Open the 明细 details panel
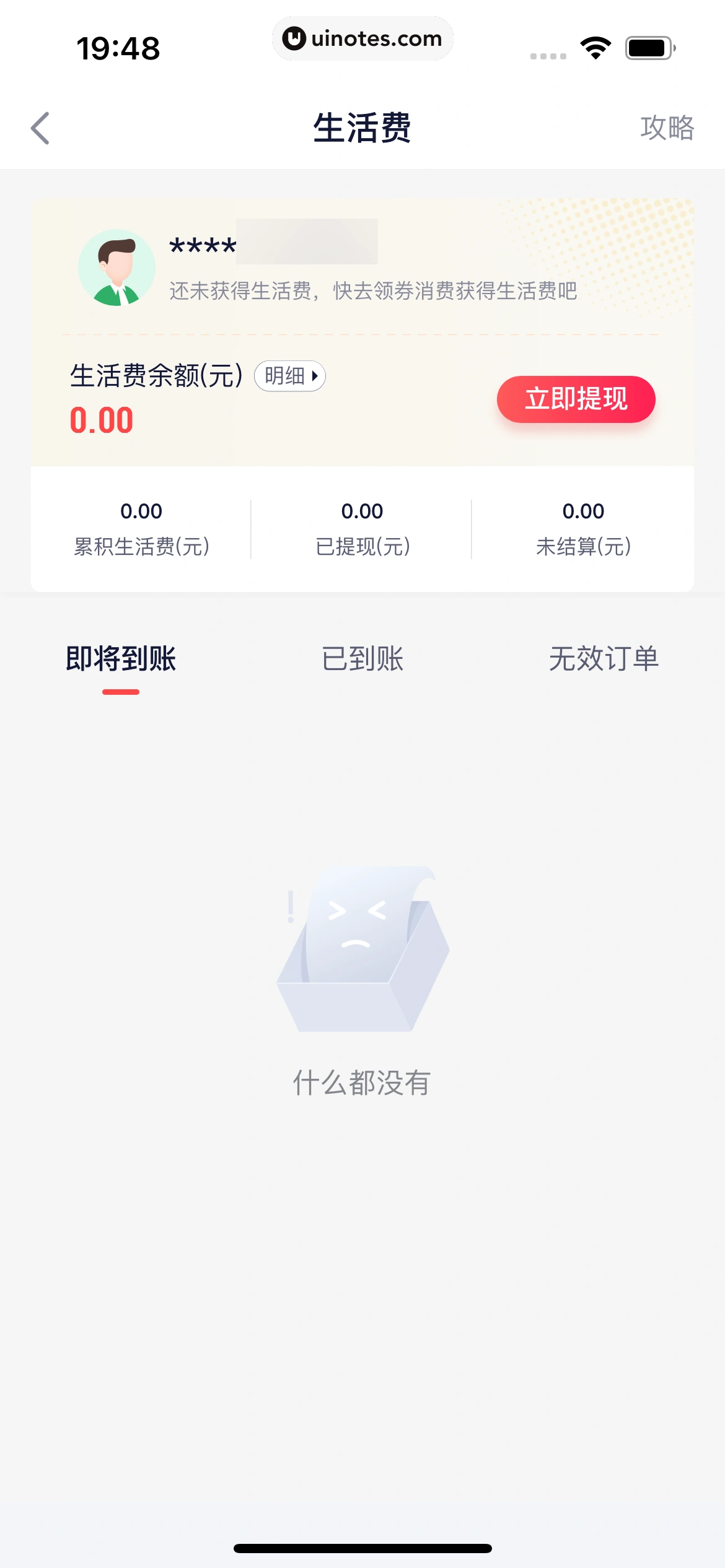The image size is (725, 1568). pyautogui.click(x=289, y=376)
